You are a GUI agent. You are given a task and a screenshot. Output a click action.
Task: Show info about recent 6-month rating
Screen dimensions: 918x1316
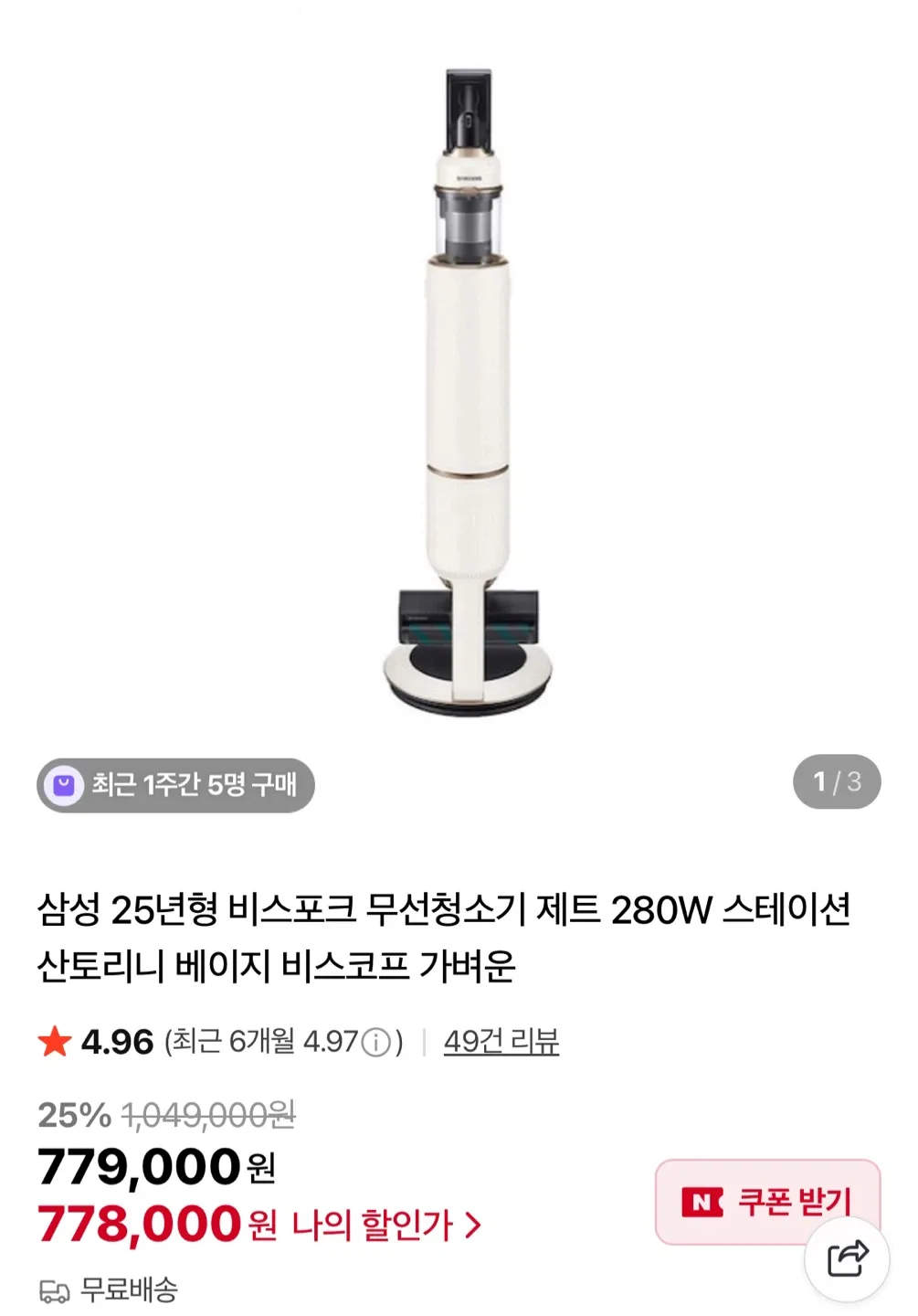pyautogui.click(x=376, y=1043)
